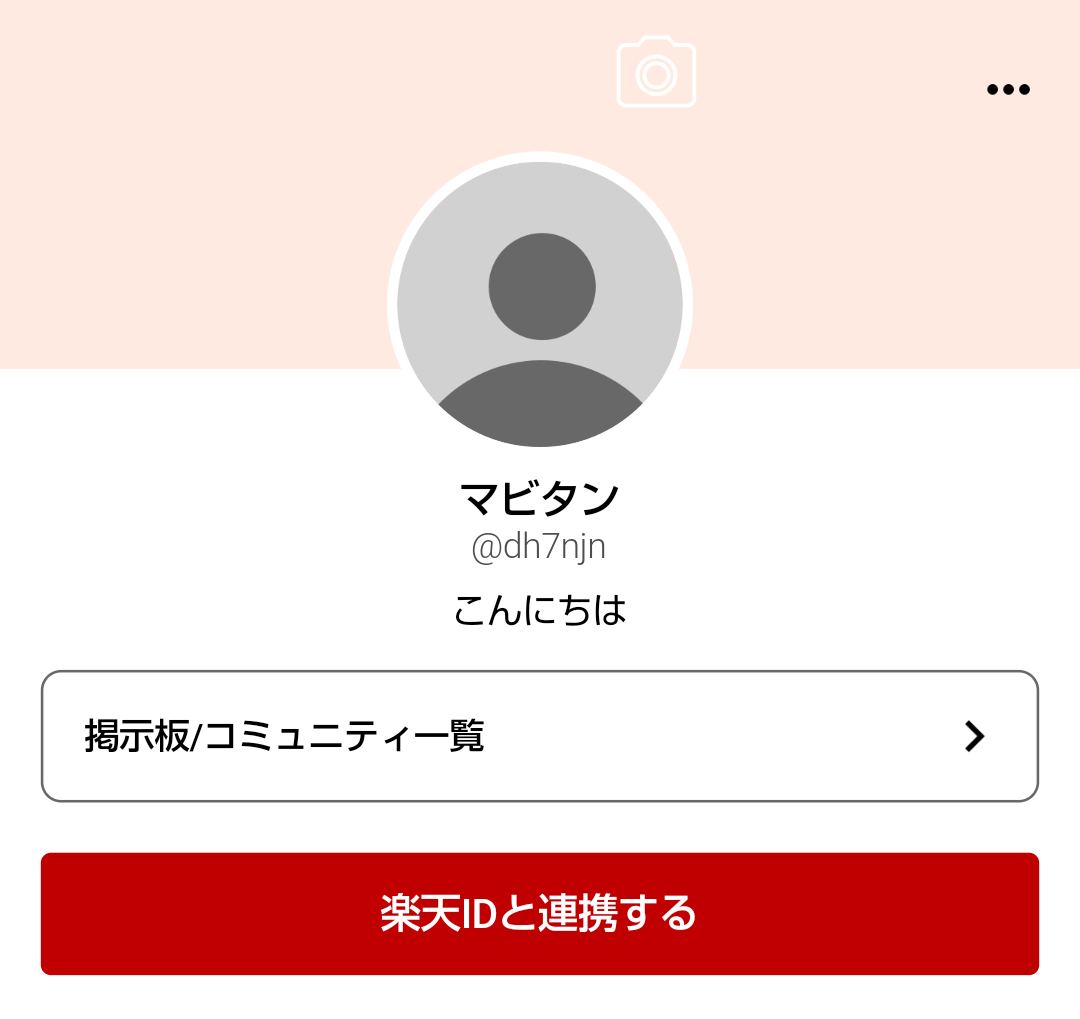The height and width of the screenshot is (1019, 1080).
Task: Open 掲示板/コミュニティ一覧 list
Action: pyautogui.click(x=540, y=736)
